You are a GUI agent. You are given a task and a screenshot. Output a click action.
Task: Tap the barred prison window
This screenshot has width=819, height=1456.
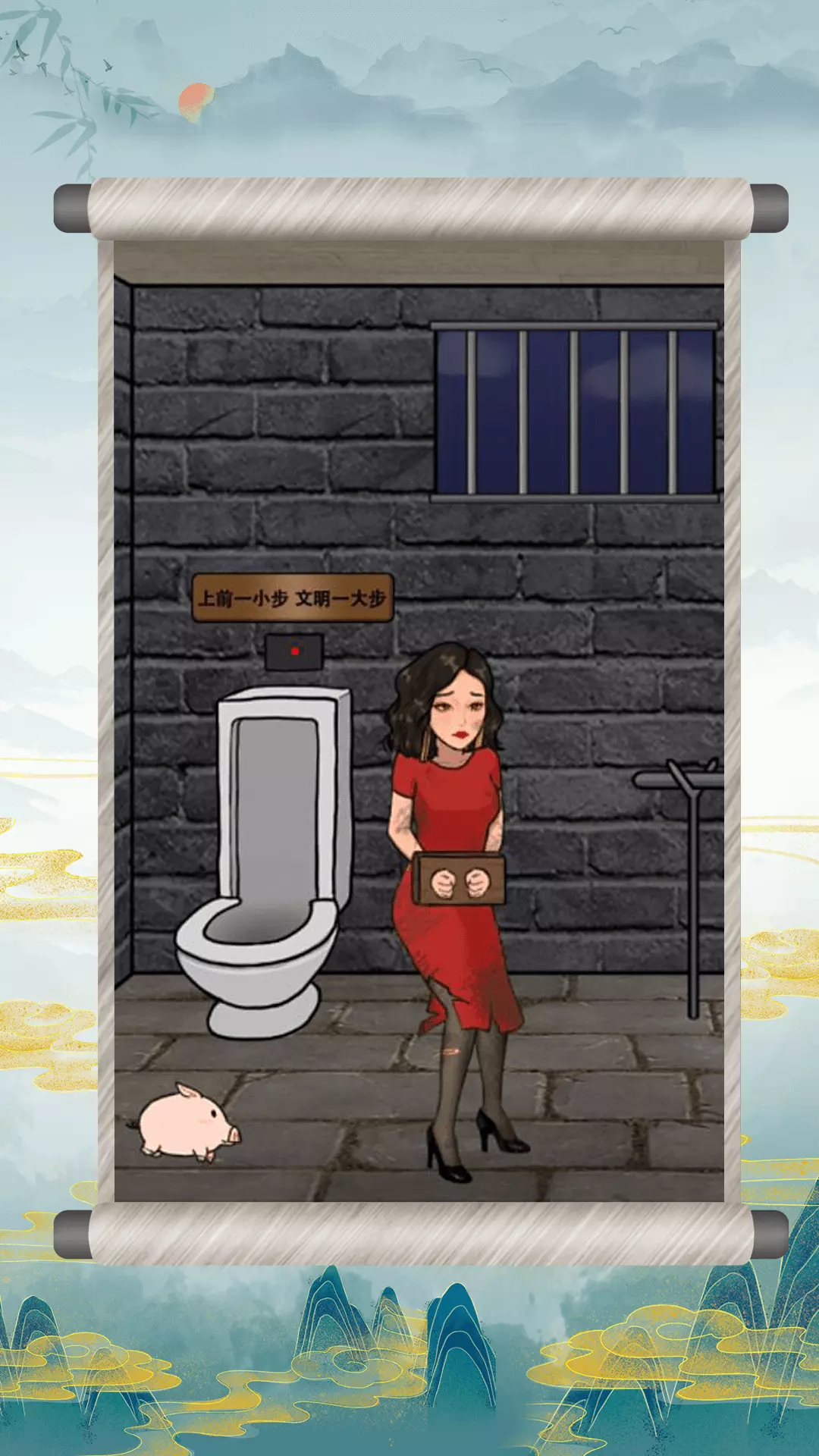(574, 412)
